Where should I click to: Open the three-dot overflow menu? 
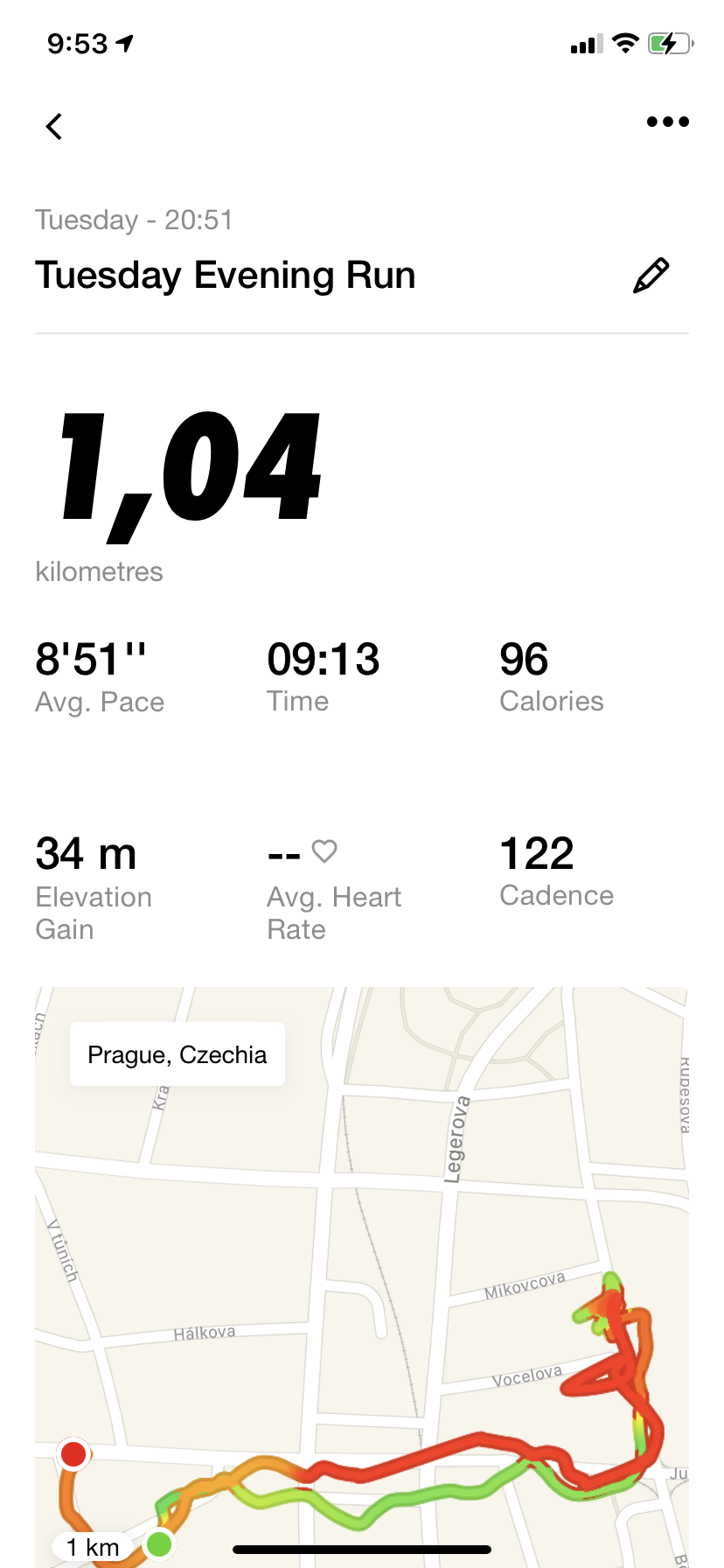point(667,122)
